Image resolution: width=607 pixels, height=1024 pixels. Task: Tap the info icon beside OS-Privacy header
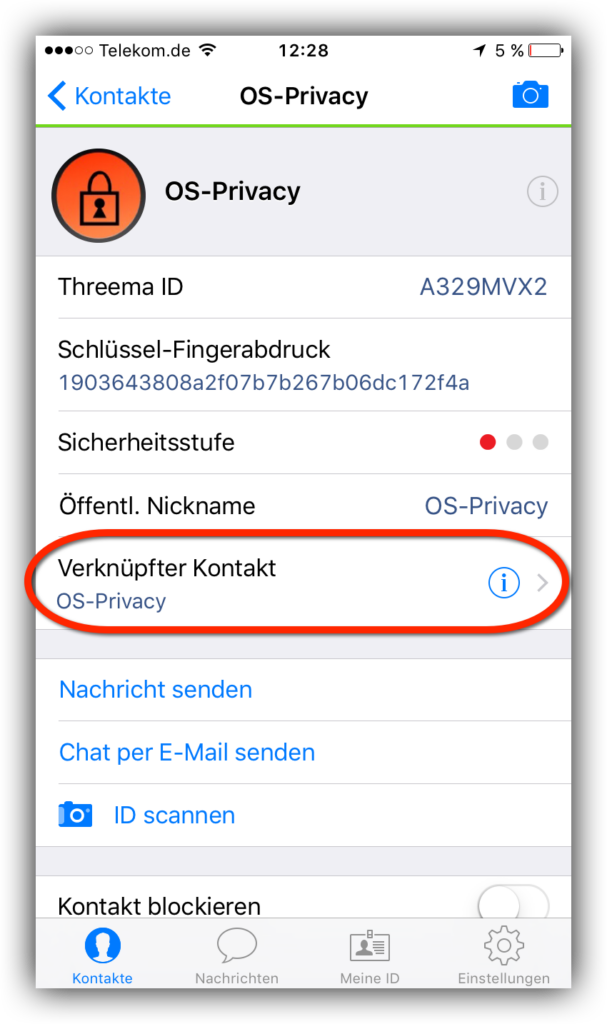tap(542, 192)
